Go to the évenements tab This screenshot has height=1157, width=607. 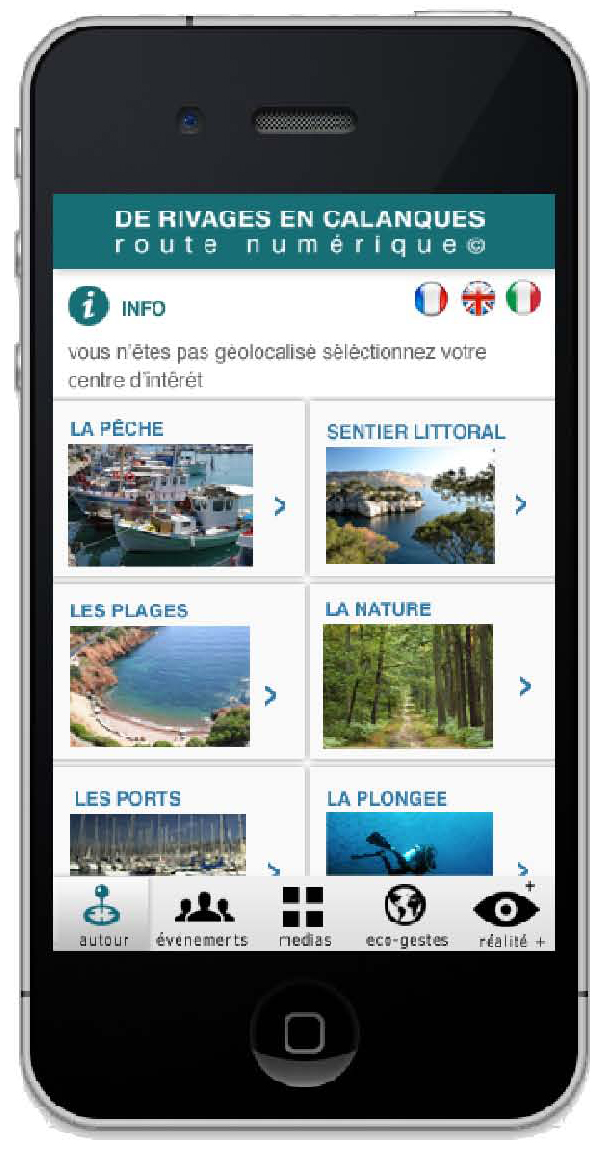(202, 915)
